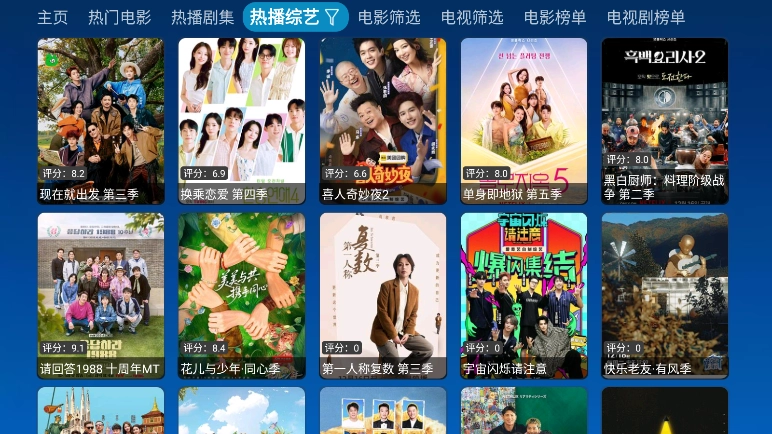772x434 pixels.
Task: Select the 换乘恋爱 第四季 card
Action: pyautogui.click(x=242, y=121)
